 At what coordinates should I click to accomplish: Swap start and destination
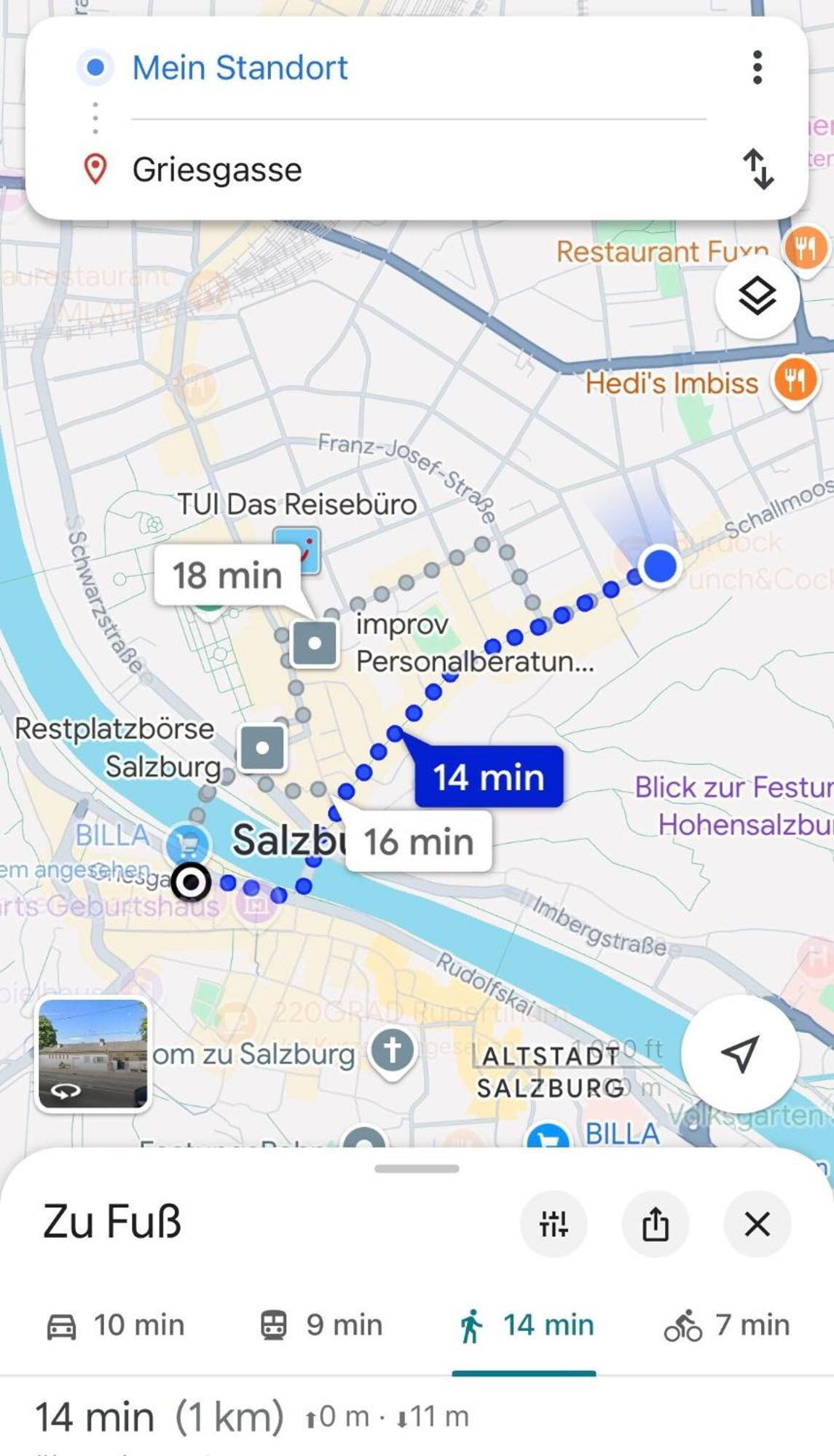tap(757, 169)
